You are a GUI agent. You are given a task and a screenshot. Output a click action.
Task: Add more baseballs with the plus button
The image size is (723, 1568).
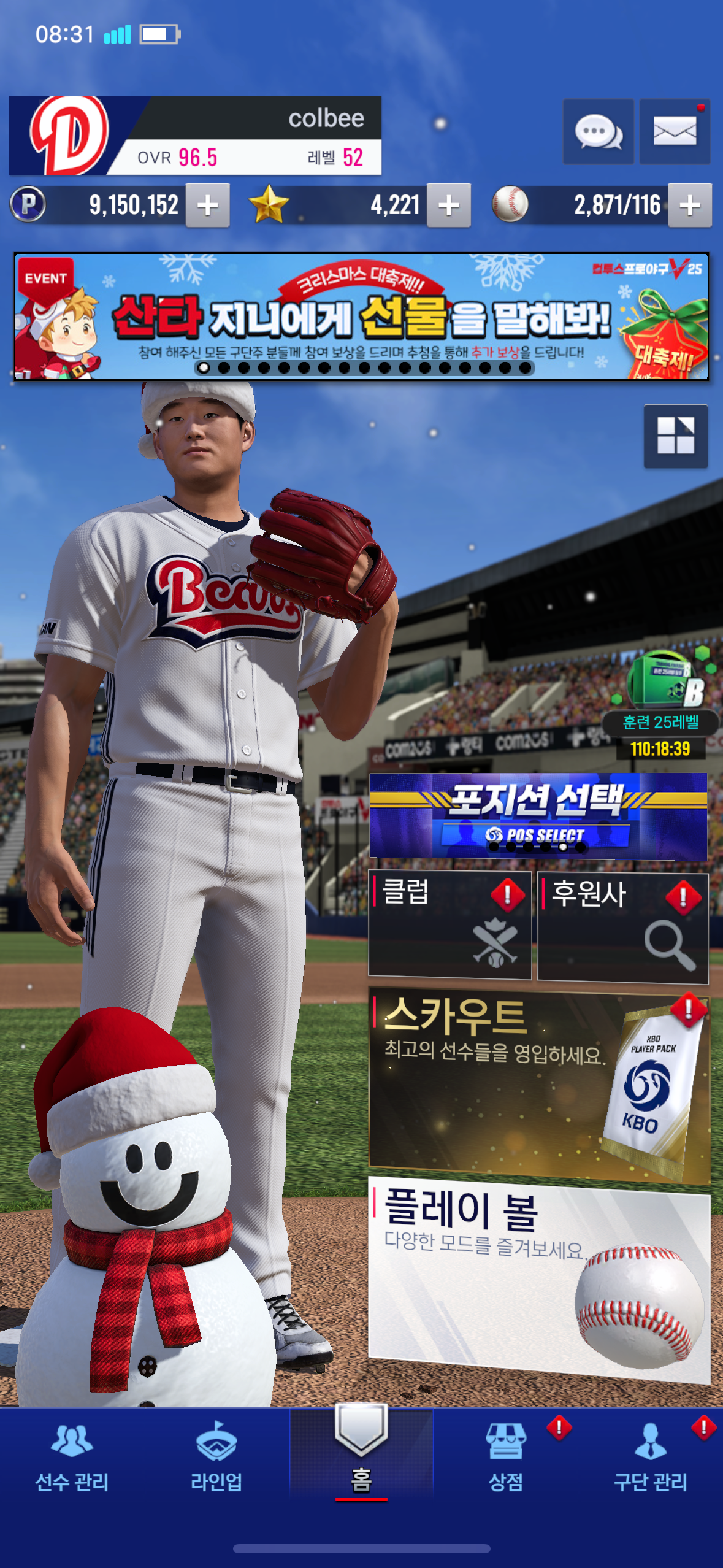[690, 206]
